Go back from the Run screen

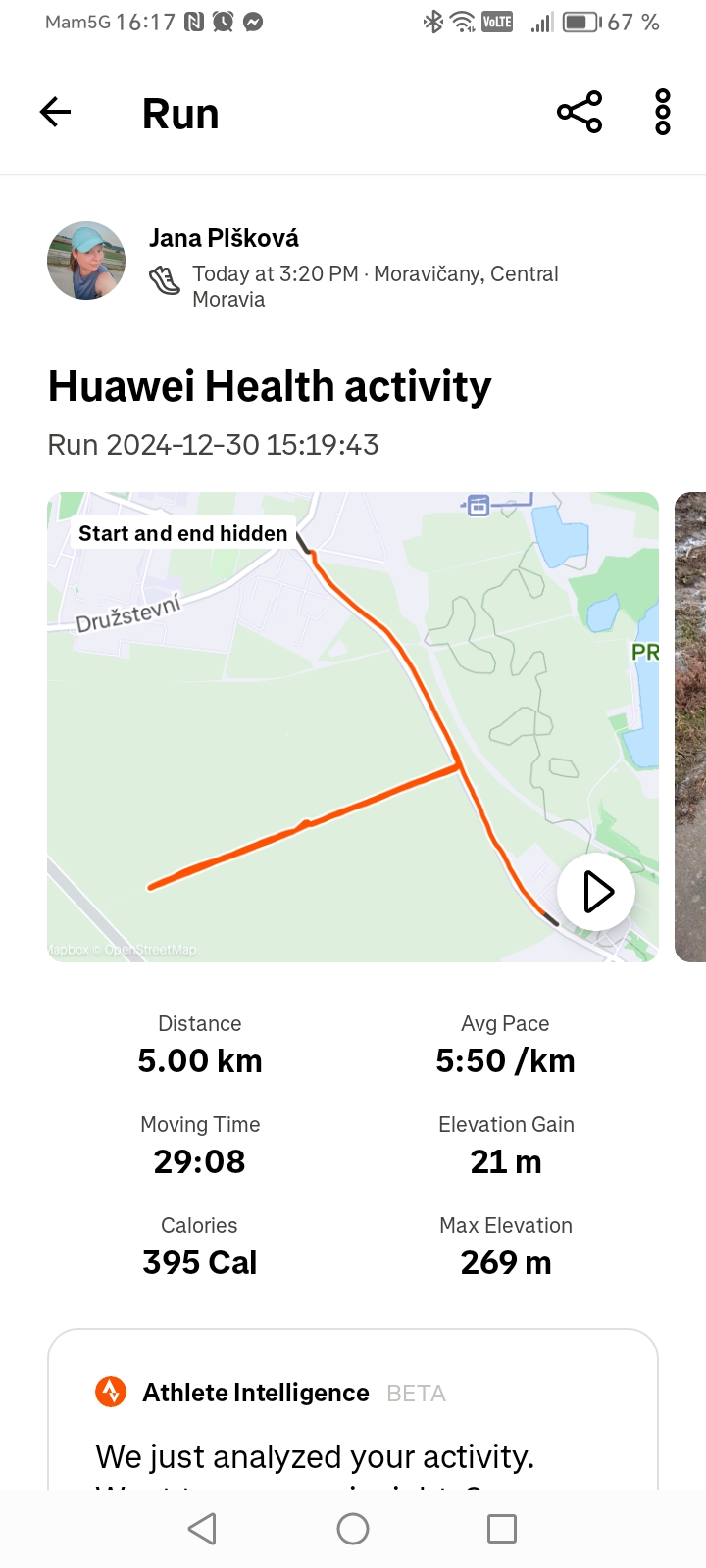[56, 113]
